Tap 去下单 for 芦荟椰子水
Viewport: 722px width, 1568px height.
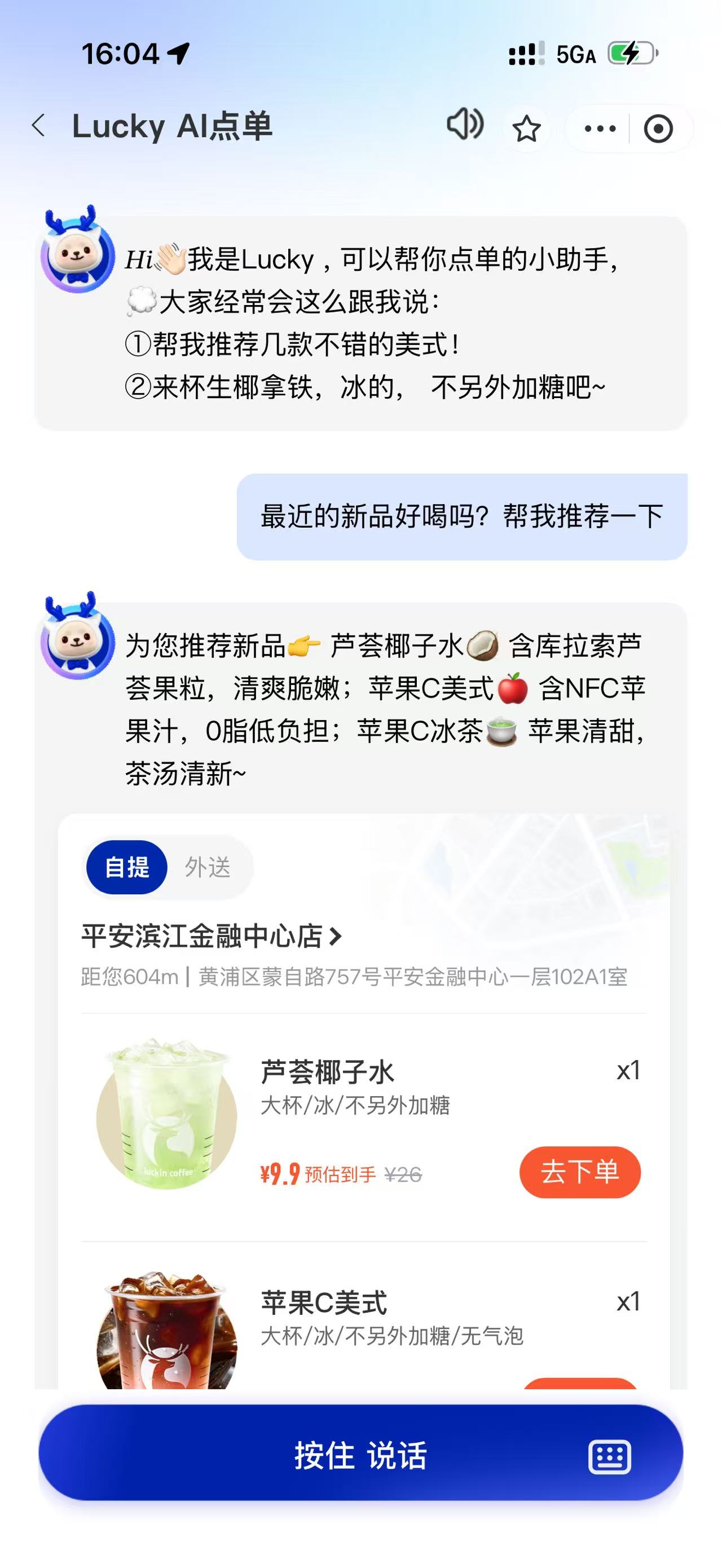[579, 1172]
